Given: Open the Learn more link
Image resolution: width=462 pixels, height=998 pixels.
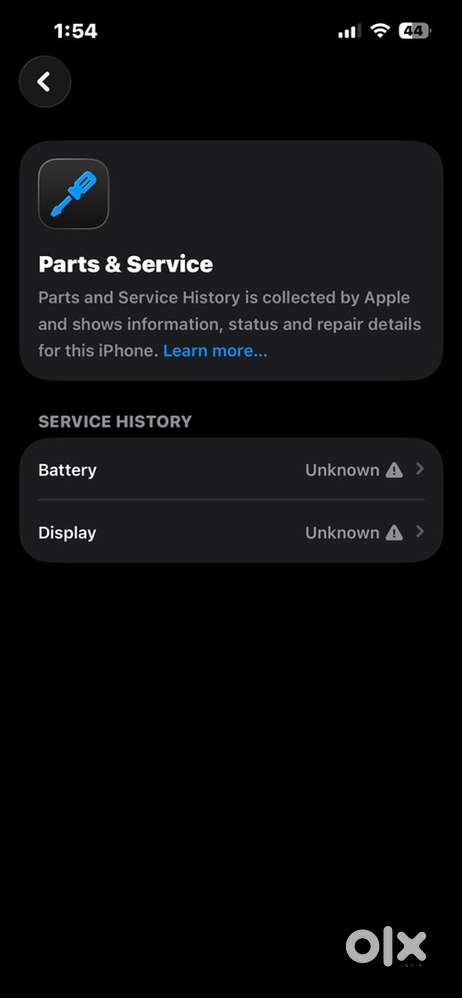Looking at the screenshot, I should [215, 351].
